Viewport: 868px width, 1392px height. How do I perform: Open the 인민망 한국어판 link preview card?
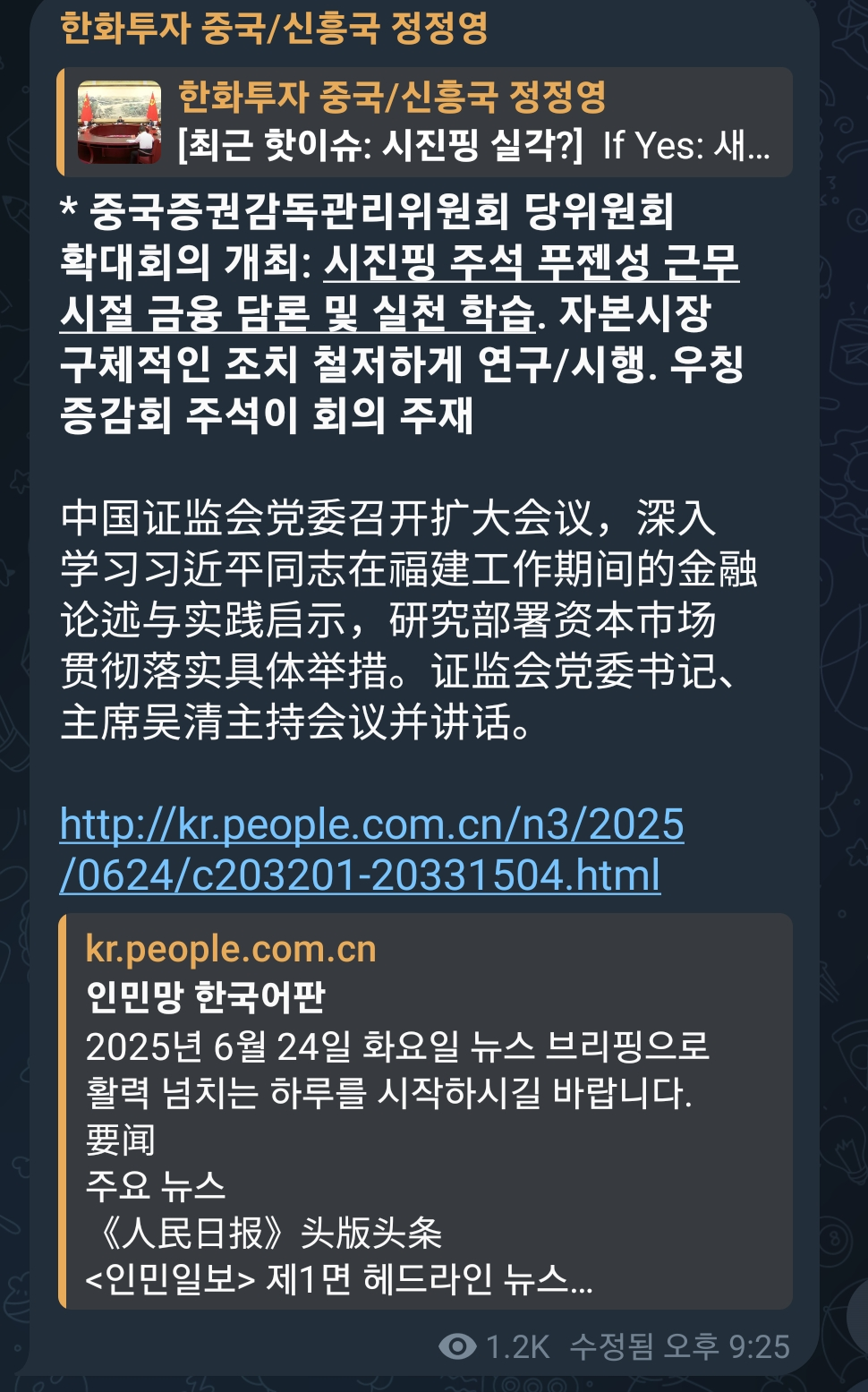click(425, 1111)
